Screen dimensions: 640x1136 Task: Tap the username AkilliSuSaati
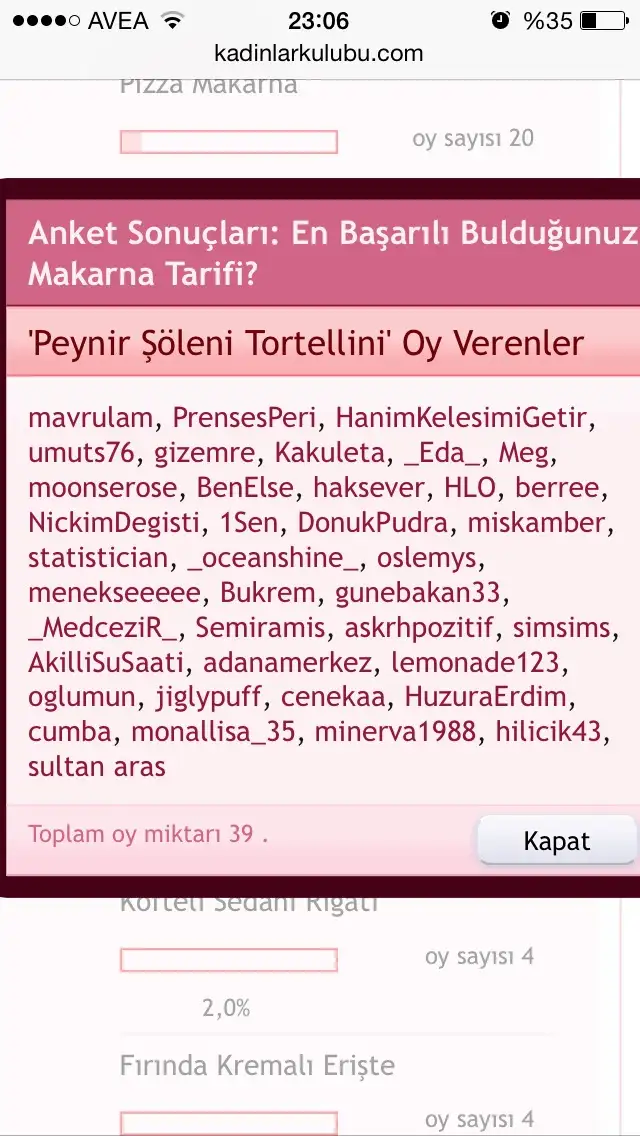tap(111, 662)
